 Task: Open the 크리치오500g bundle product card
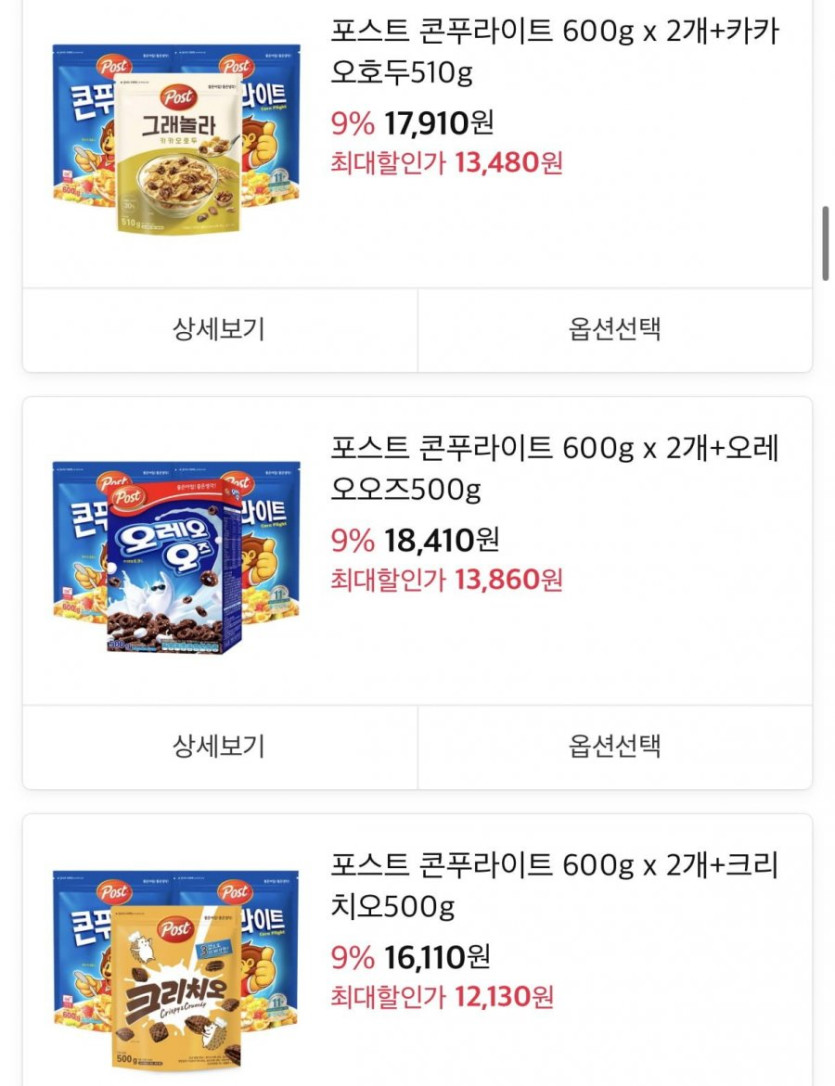coord(554,886)
